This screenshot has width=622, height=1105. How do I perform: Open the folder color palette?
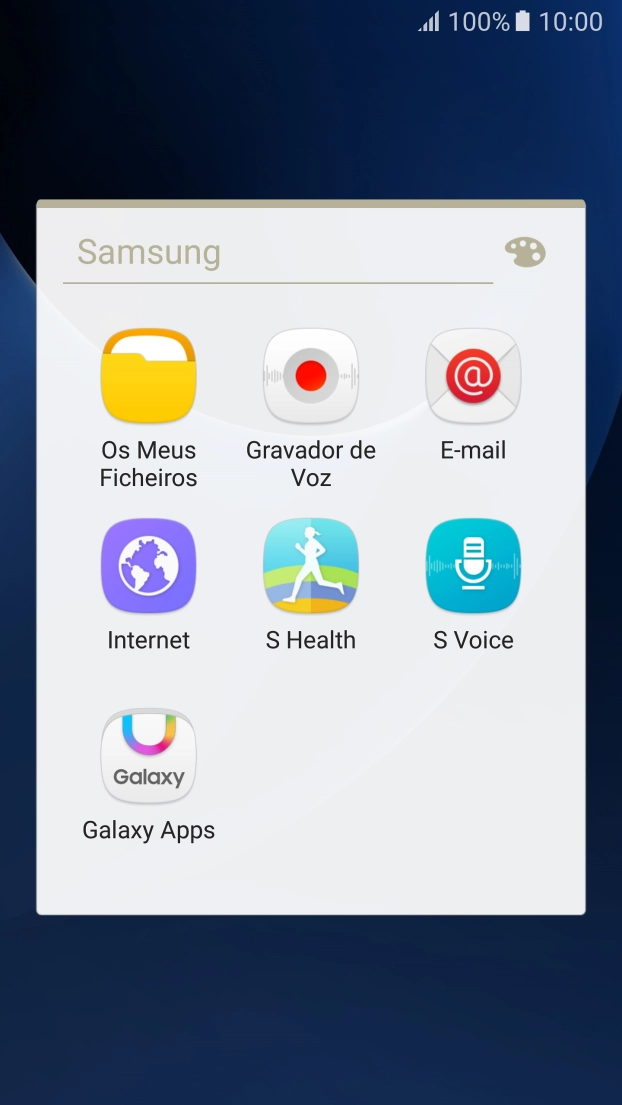click(525, 252)
